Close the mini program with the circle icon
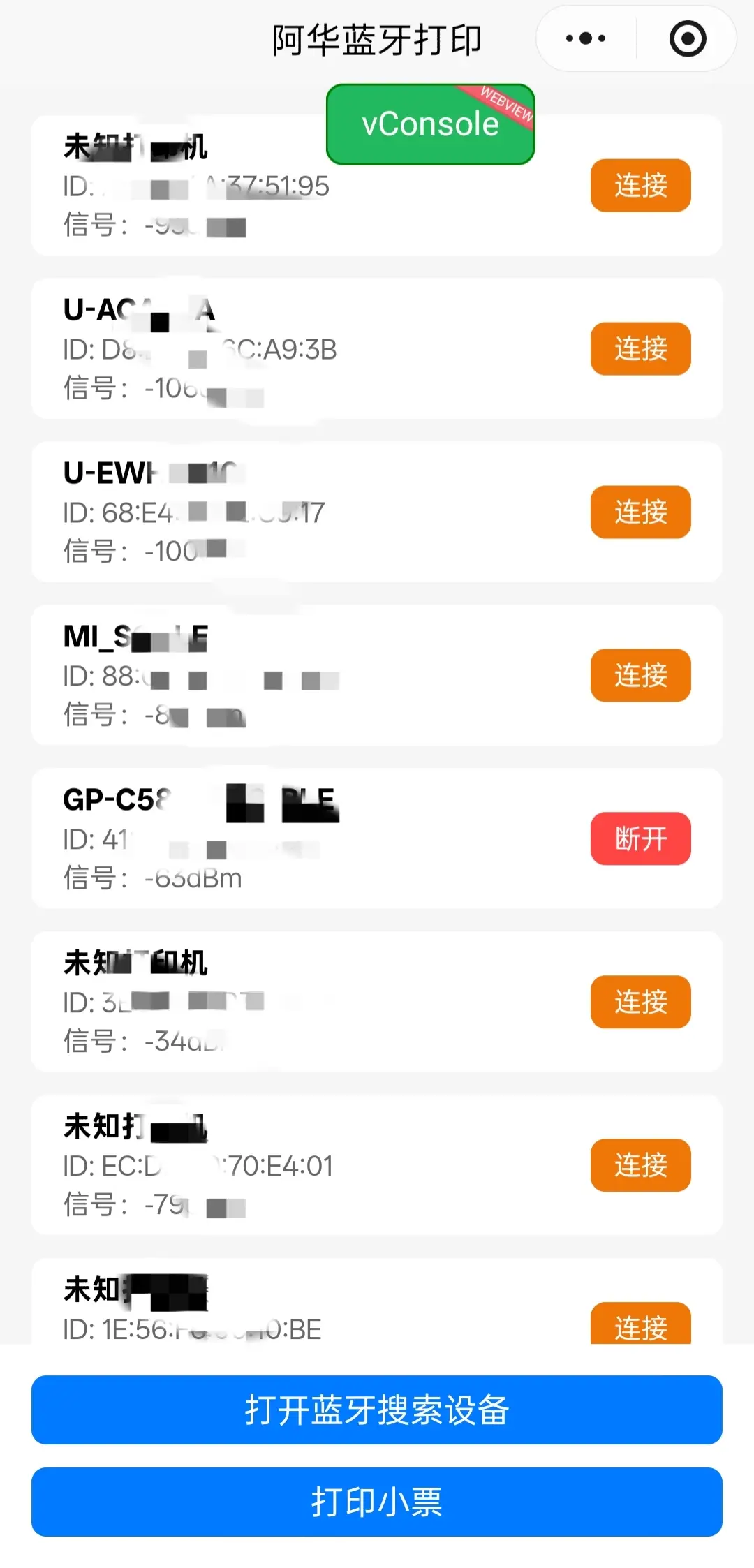The height and width of the screenshot is (1568, 754). (687, 38)
